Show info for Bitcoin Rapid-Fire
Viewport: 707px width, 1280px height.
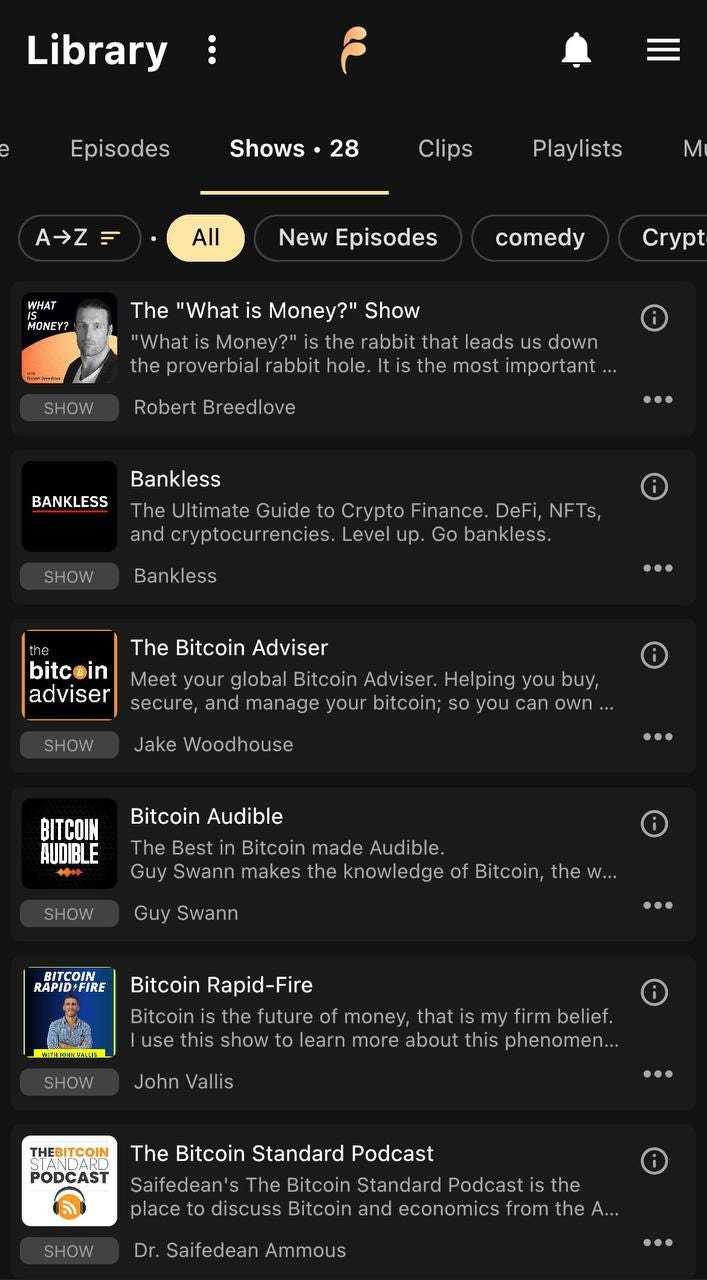click(654, 992)
